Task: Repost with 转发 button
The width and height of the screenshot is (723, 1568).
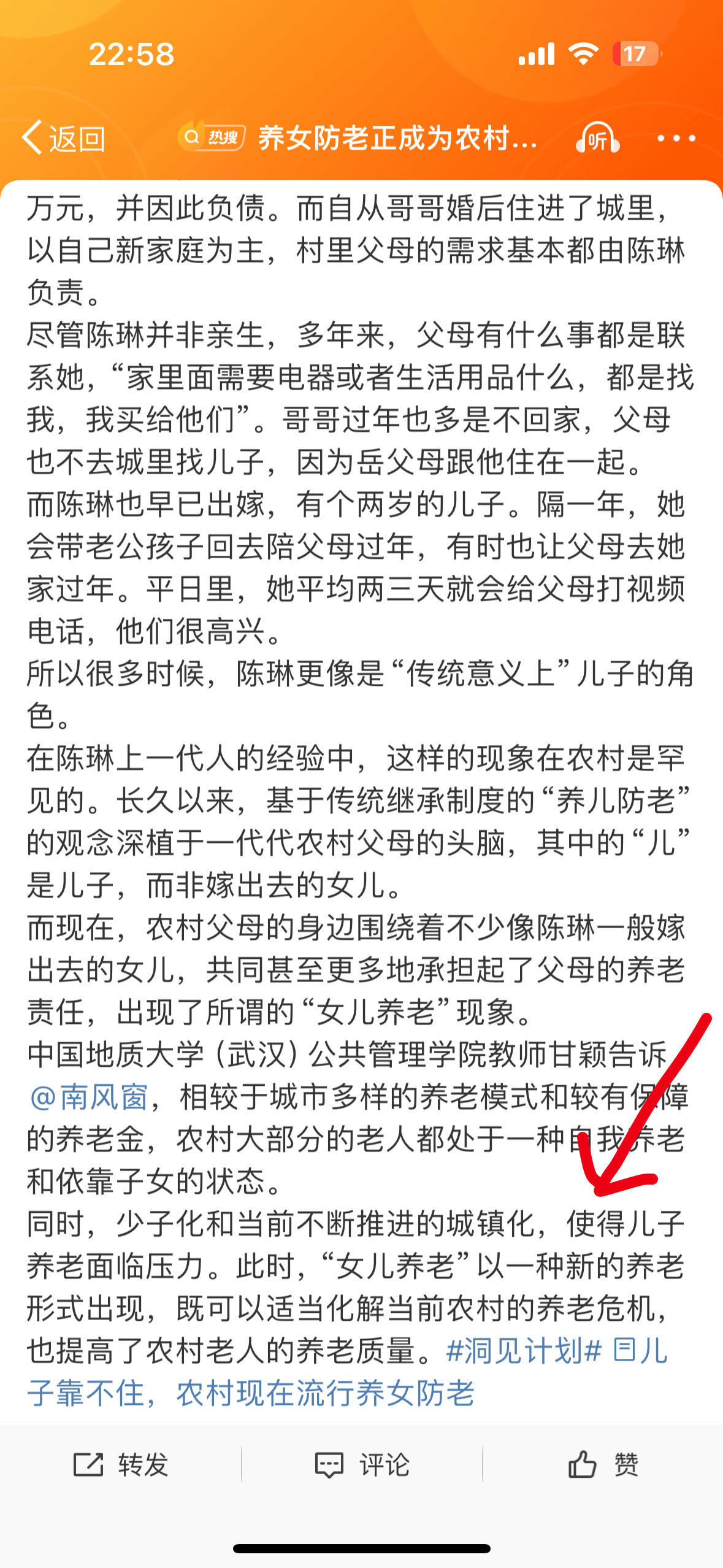Action: 121,1465
